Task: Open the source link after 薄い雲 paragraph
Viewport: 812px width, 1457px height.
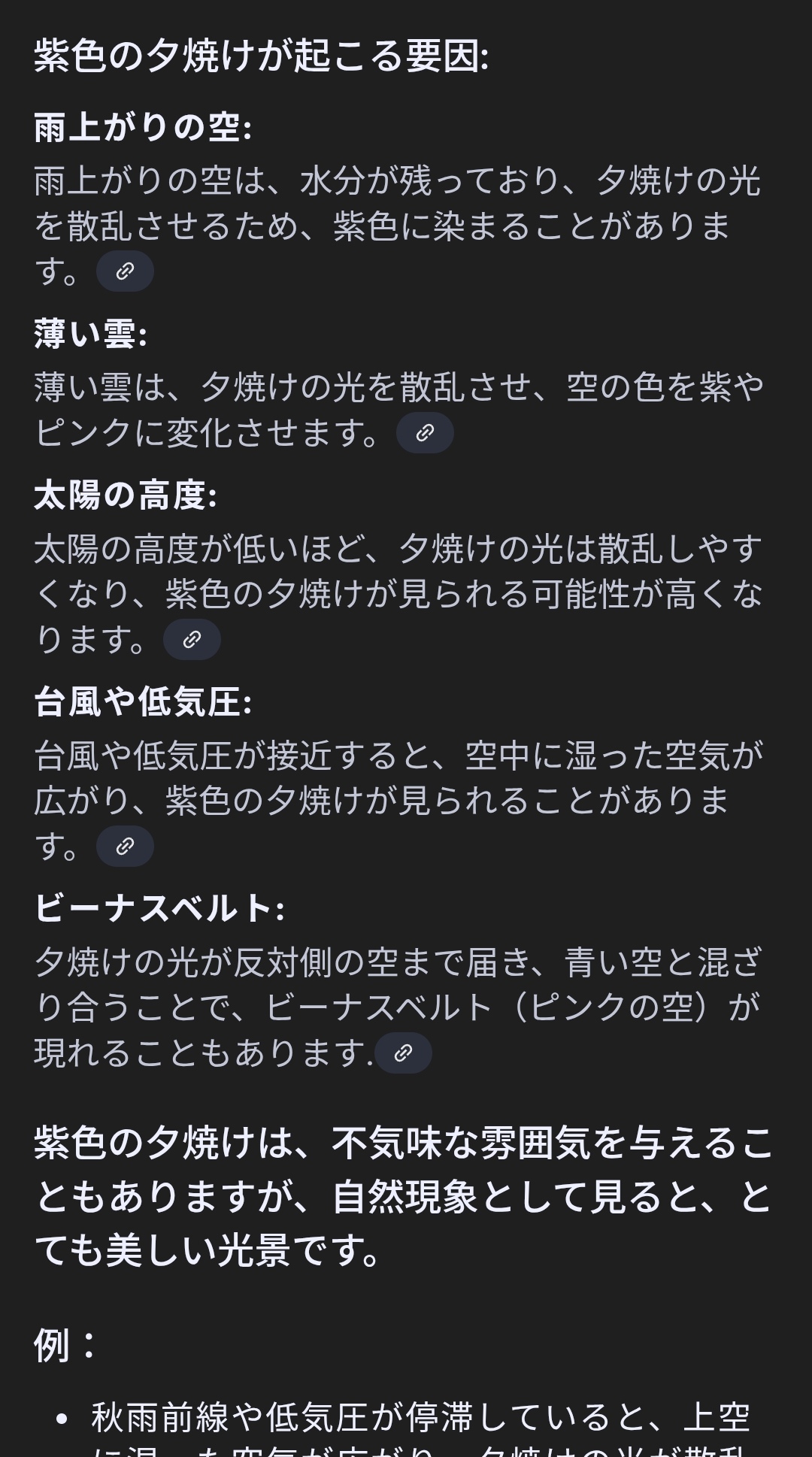Action: 425,433
